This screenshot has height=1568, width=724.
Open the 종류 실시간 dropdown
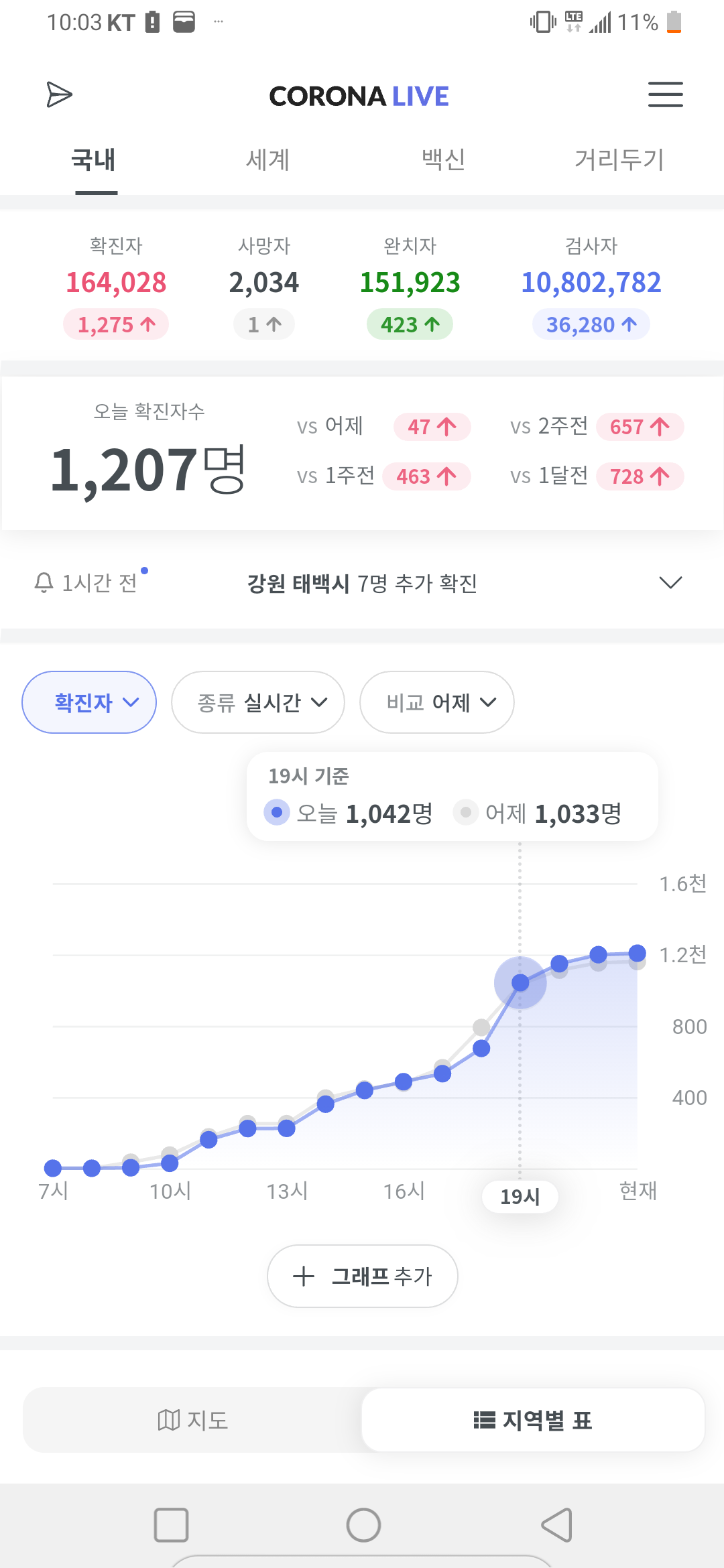pos(258,702)
